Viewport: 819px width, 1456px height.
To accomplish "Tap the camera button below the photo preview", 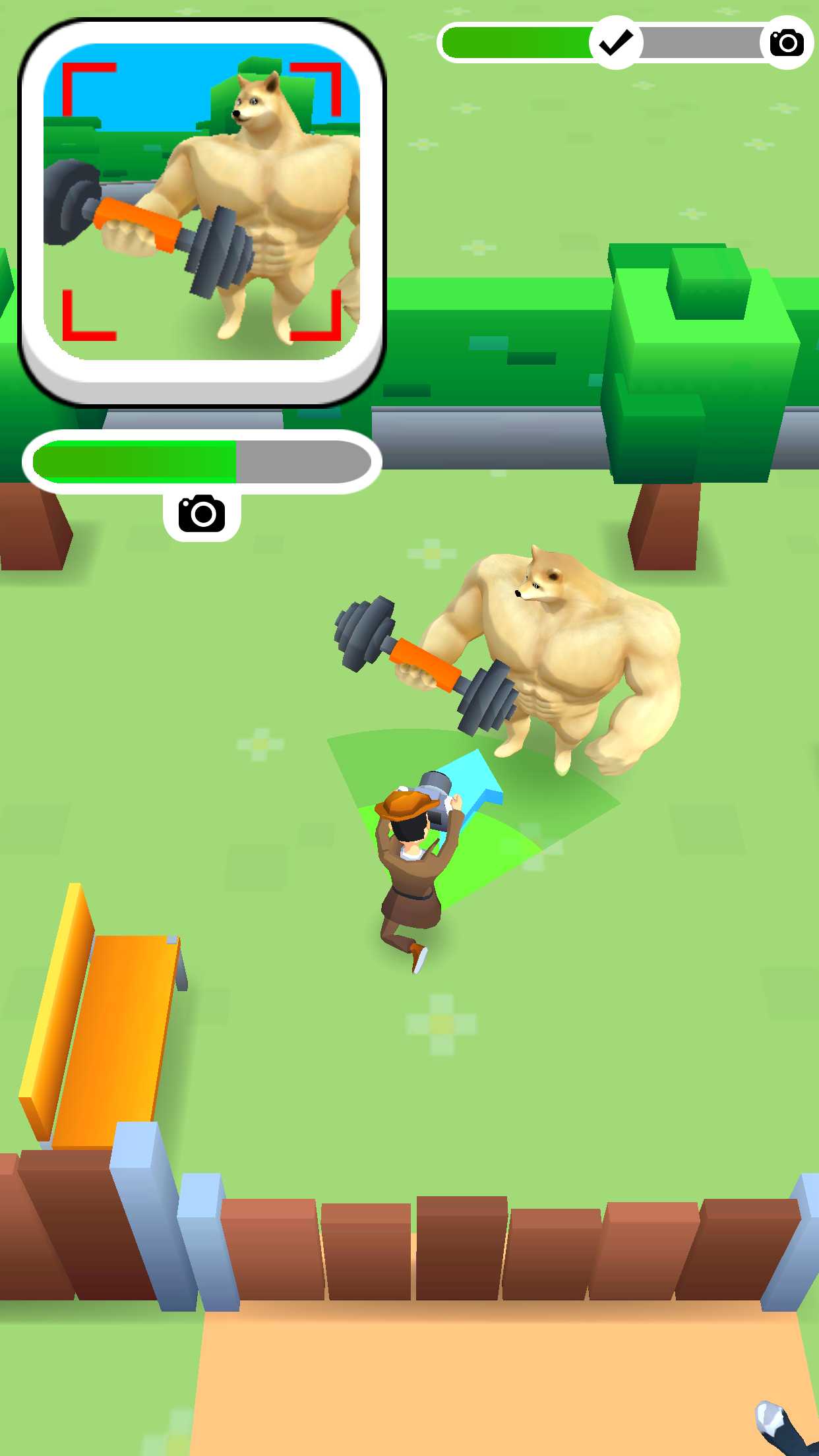I will point(202,514).
